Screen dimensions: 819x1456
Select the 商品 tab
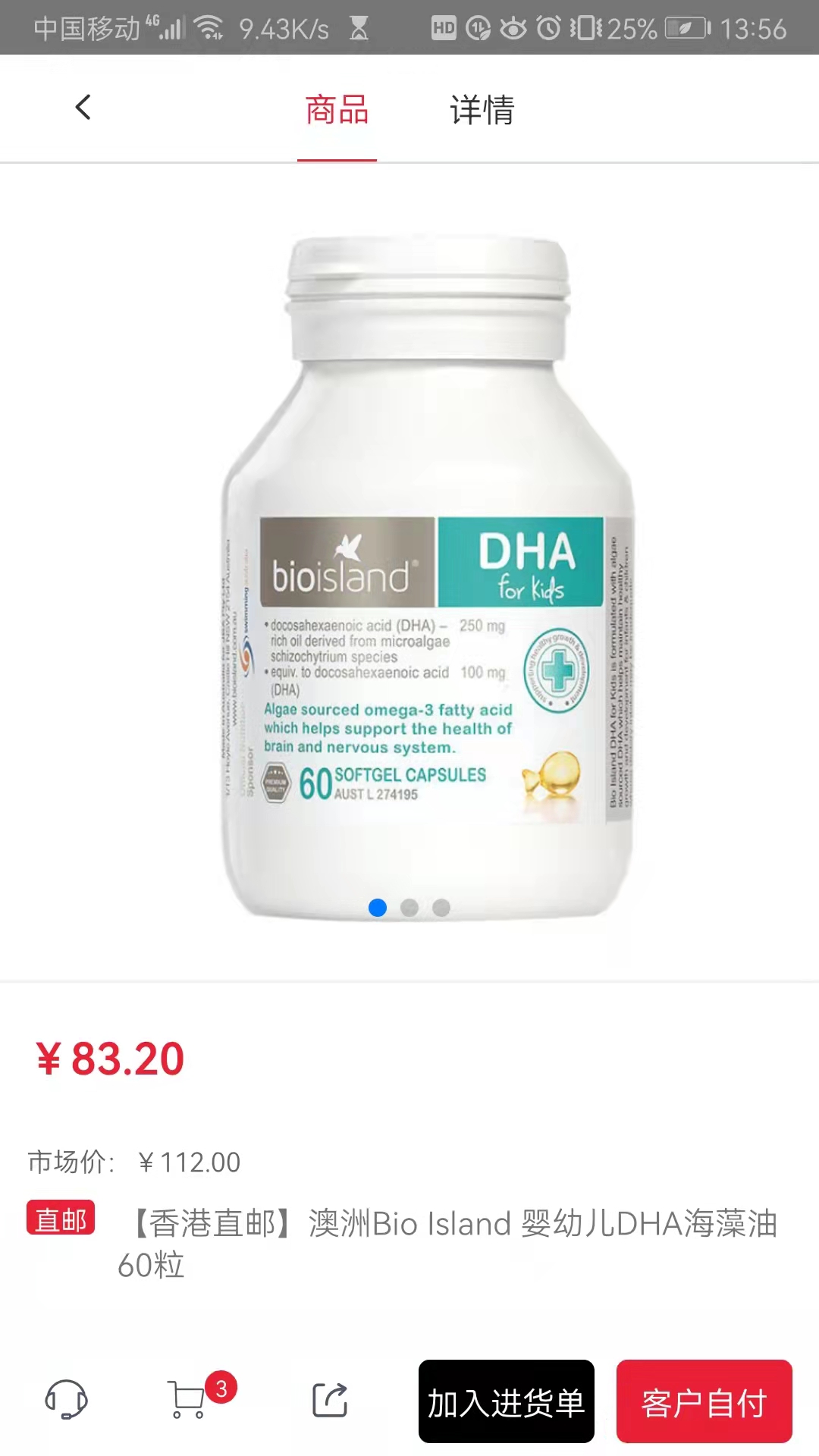pos(337,110)
